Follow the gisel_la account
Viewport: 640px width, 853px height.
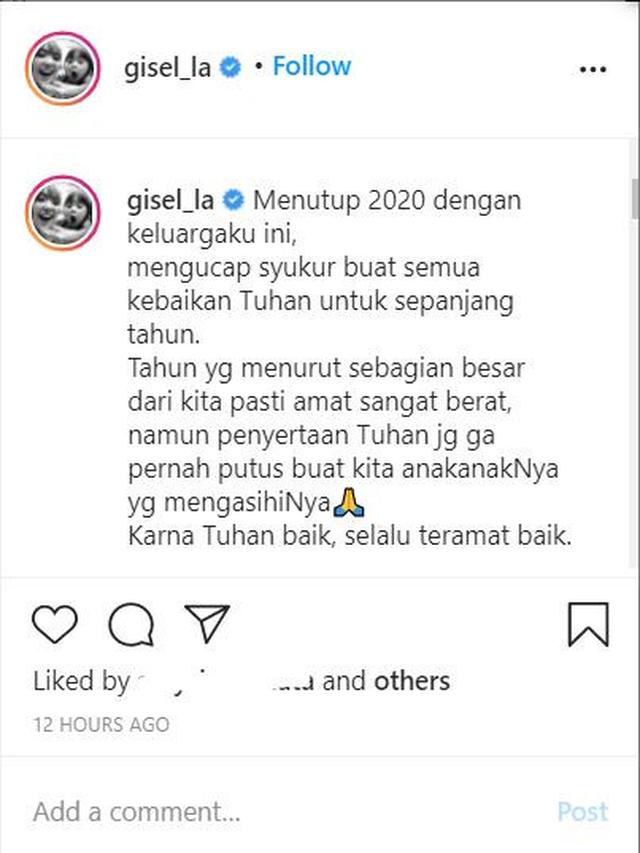pos(311,67)
